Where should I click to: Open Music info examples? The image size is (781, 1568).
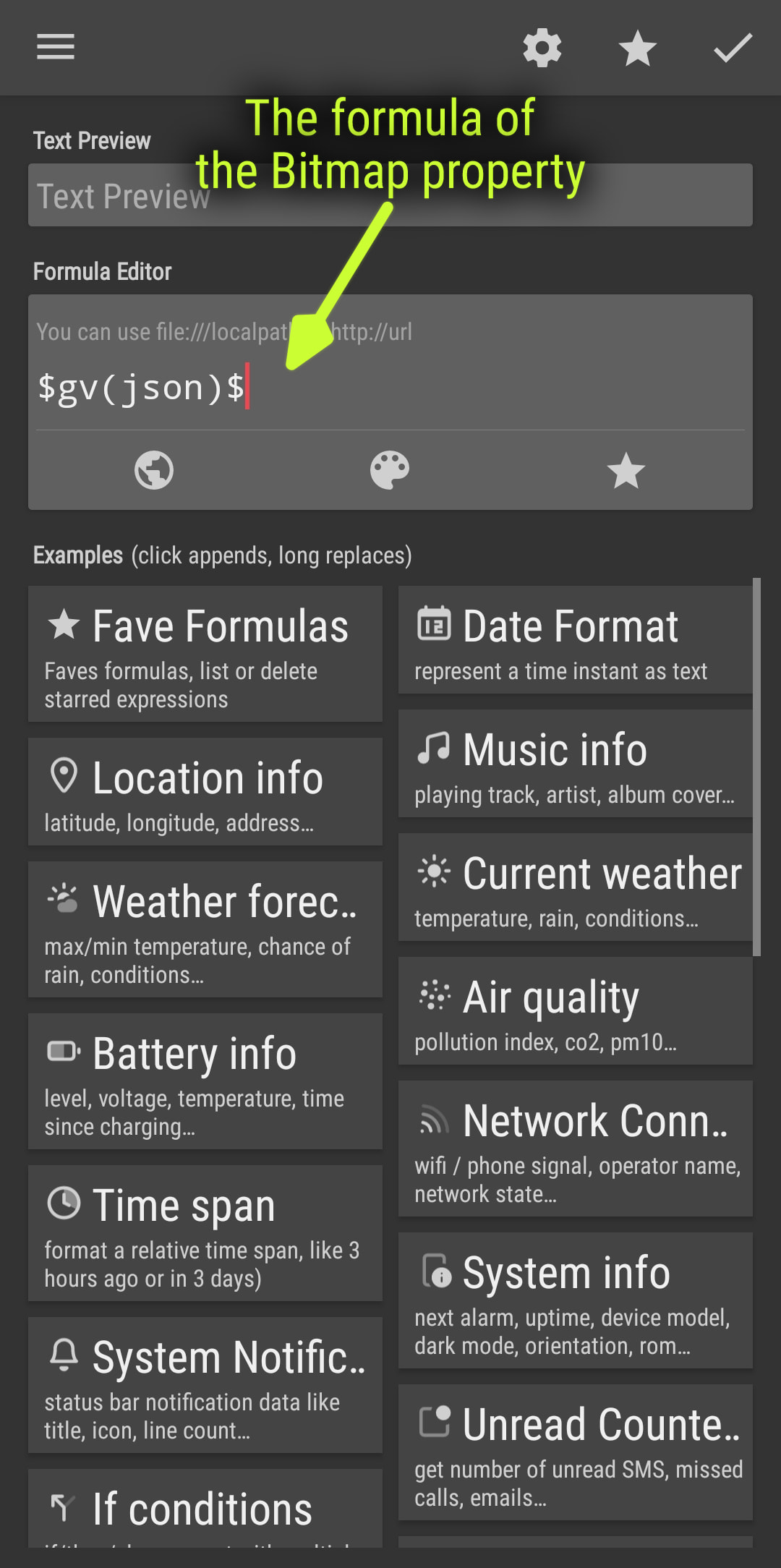[575, 764]
